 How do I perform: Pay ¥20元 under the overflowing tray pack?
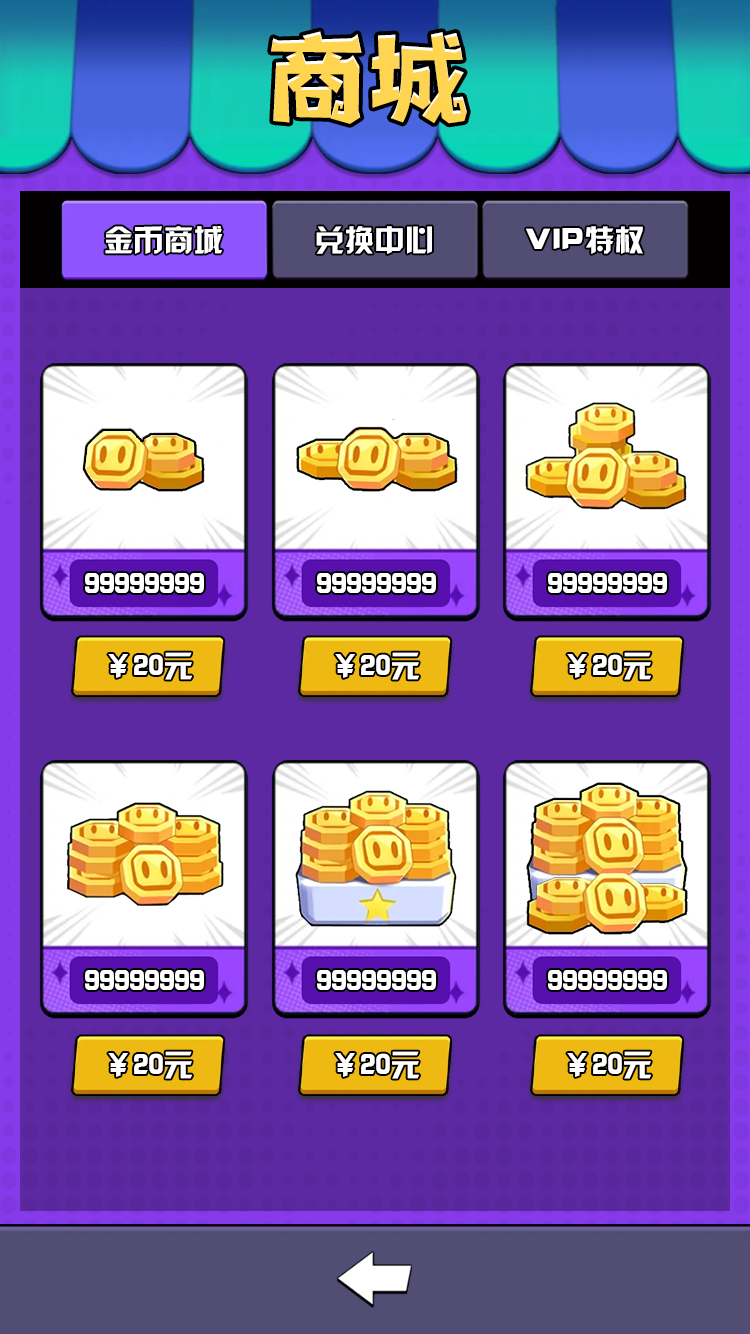607,1065
